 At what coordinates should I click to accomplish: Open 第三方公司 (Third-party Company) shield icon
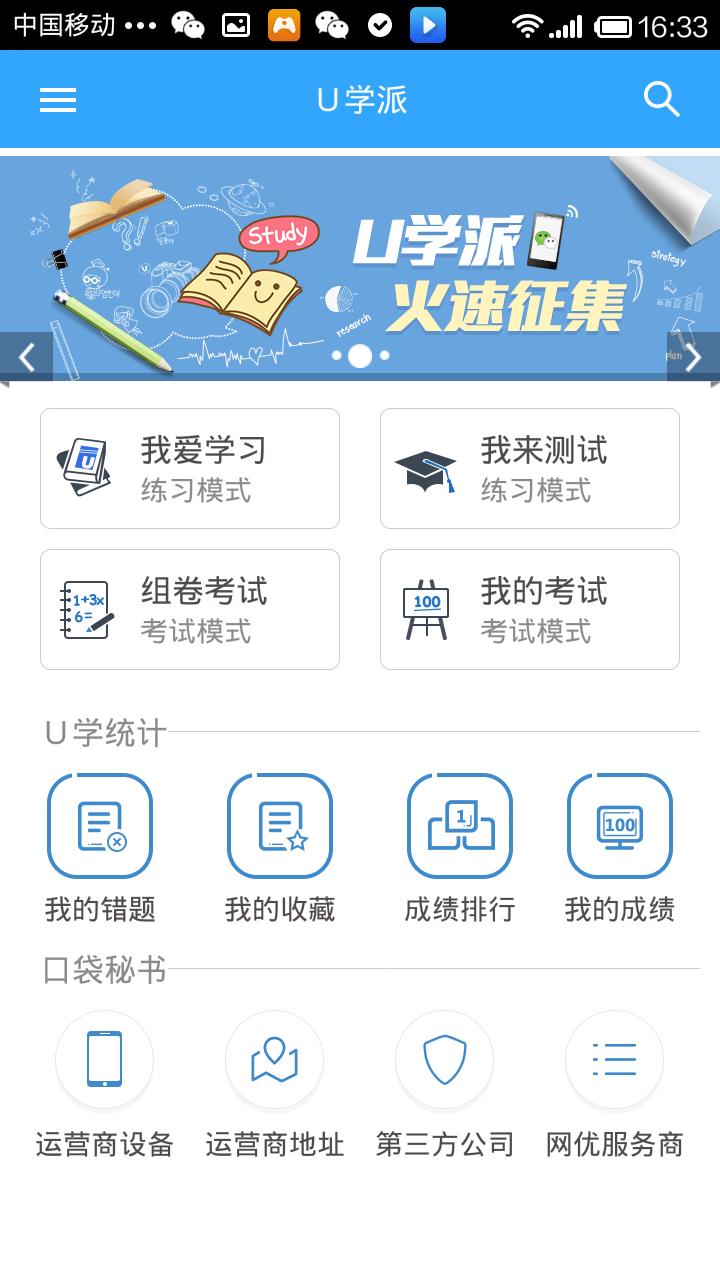(444, 1059)
